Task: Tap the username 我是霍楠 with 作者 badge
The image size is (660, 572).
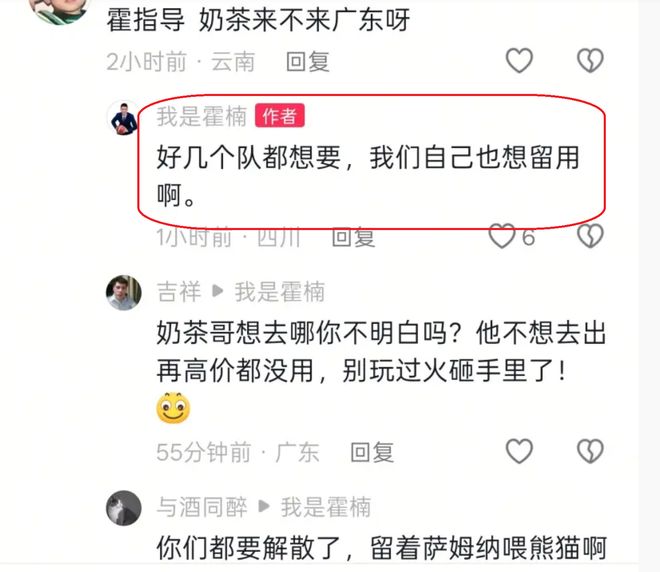Action: [201, 116]
